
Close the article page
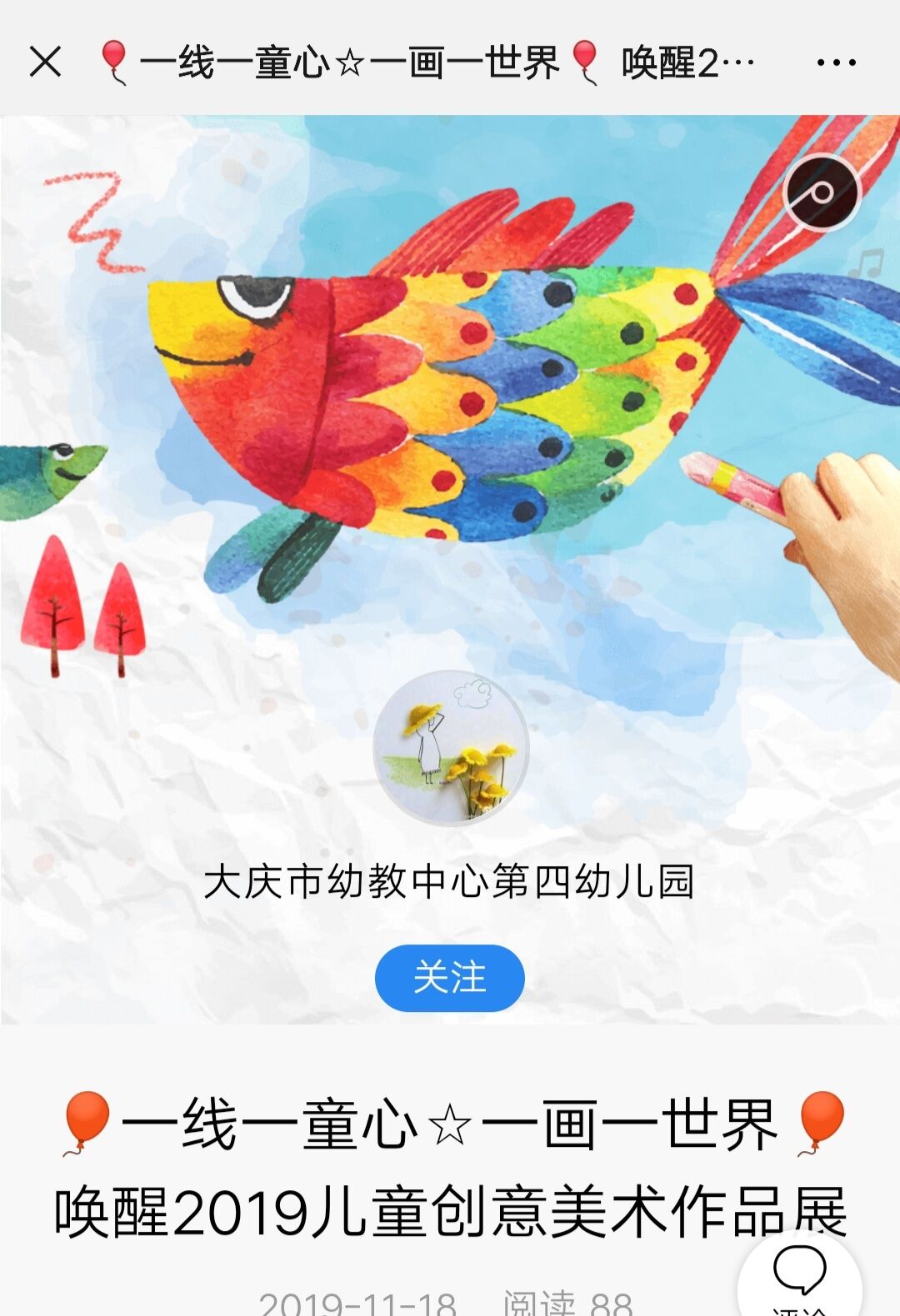point(45,62)
